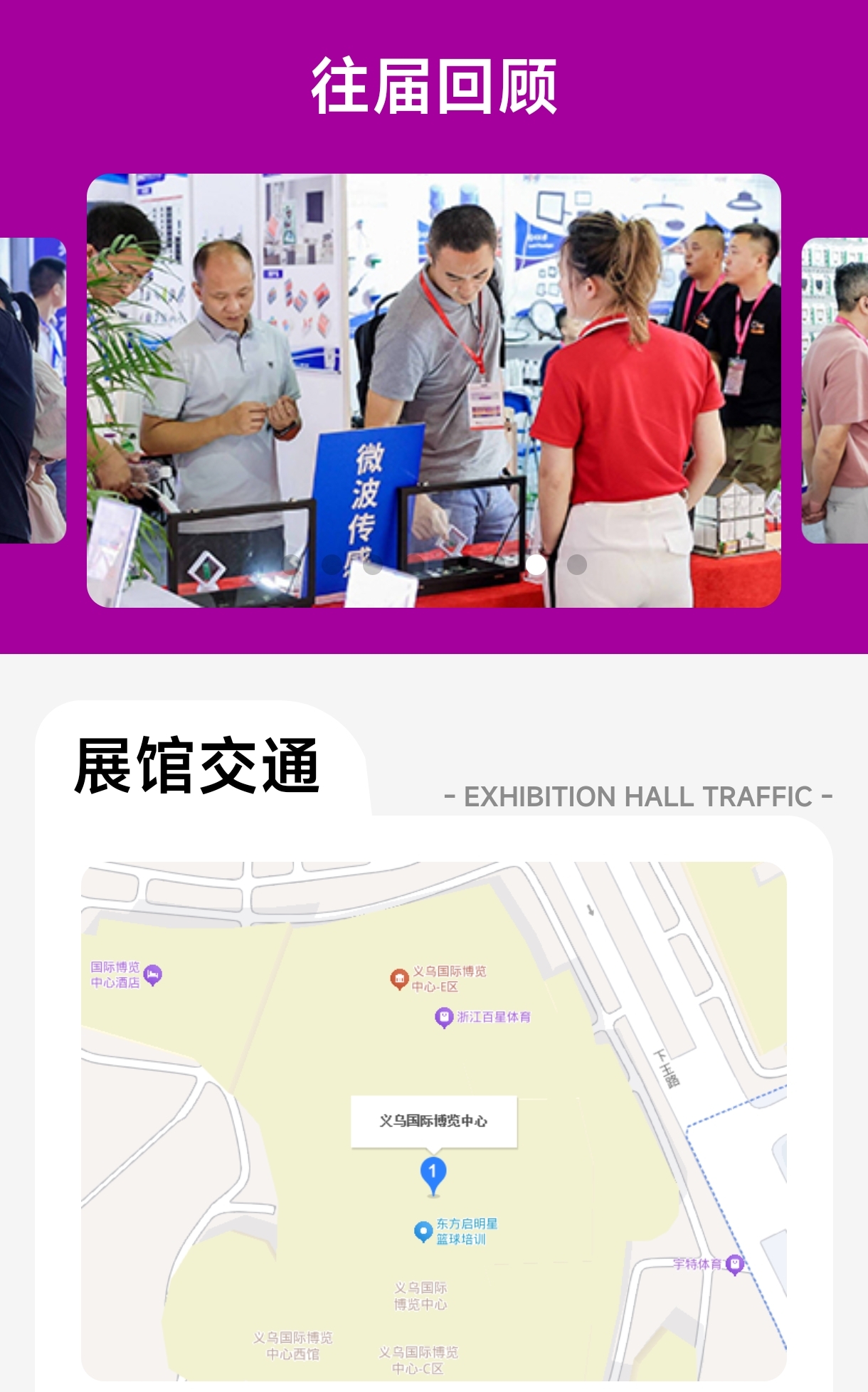This screenshot has width=868, height=1392.
Task: Jump to the first carousel page dot
Action: click(290, 564)
